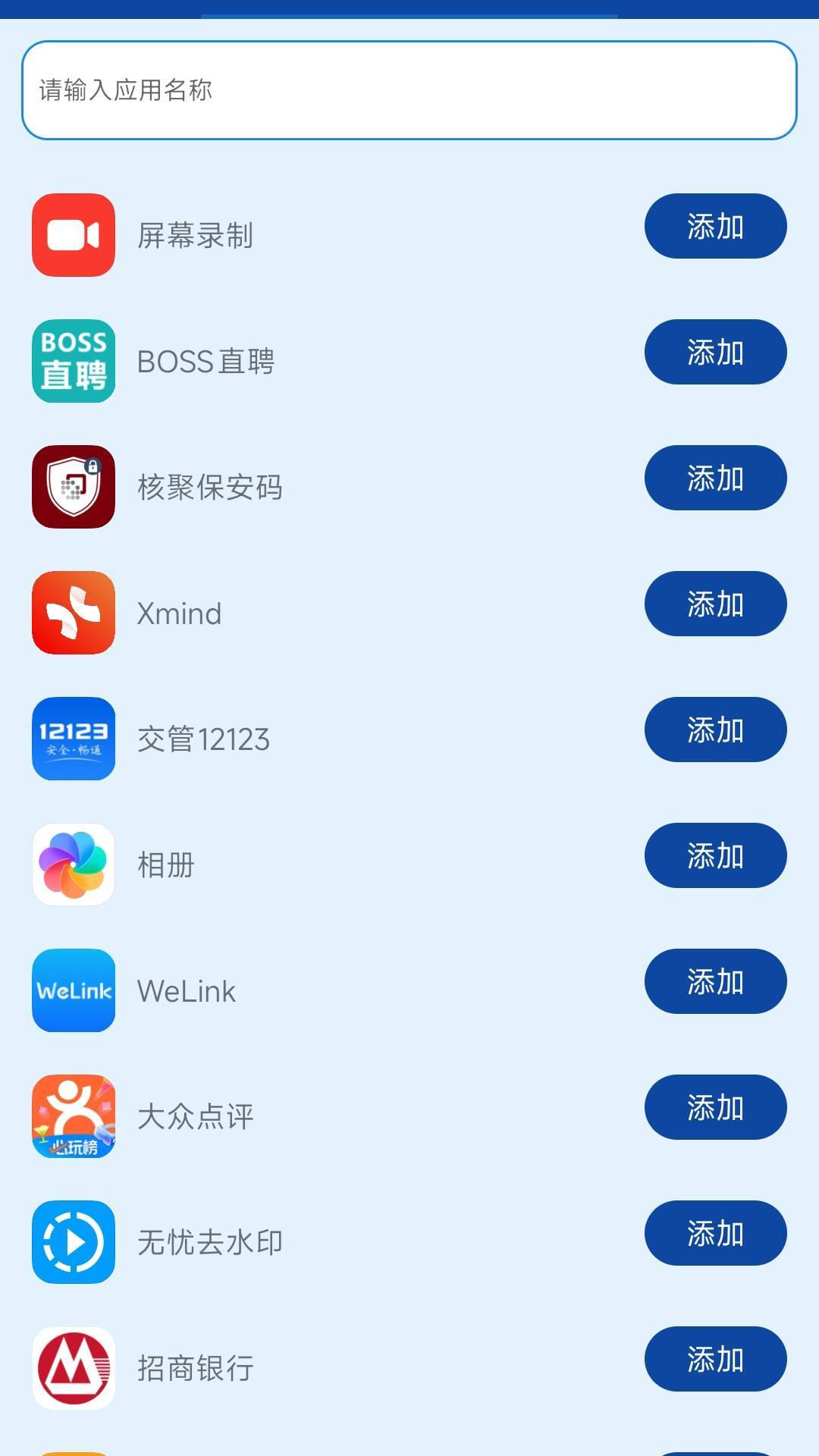Add 屏幕录制 using its 添加 button

click(x=714, y=226)
